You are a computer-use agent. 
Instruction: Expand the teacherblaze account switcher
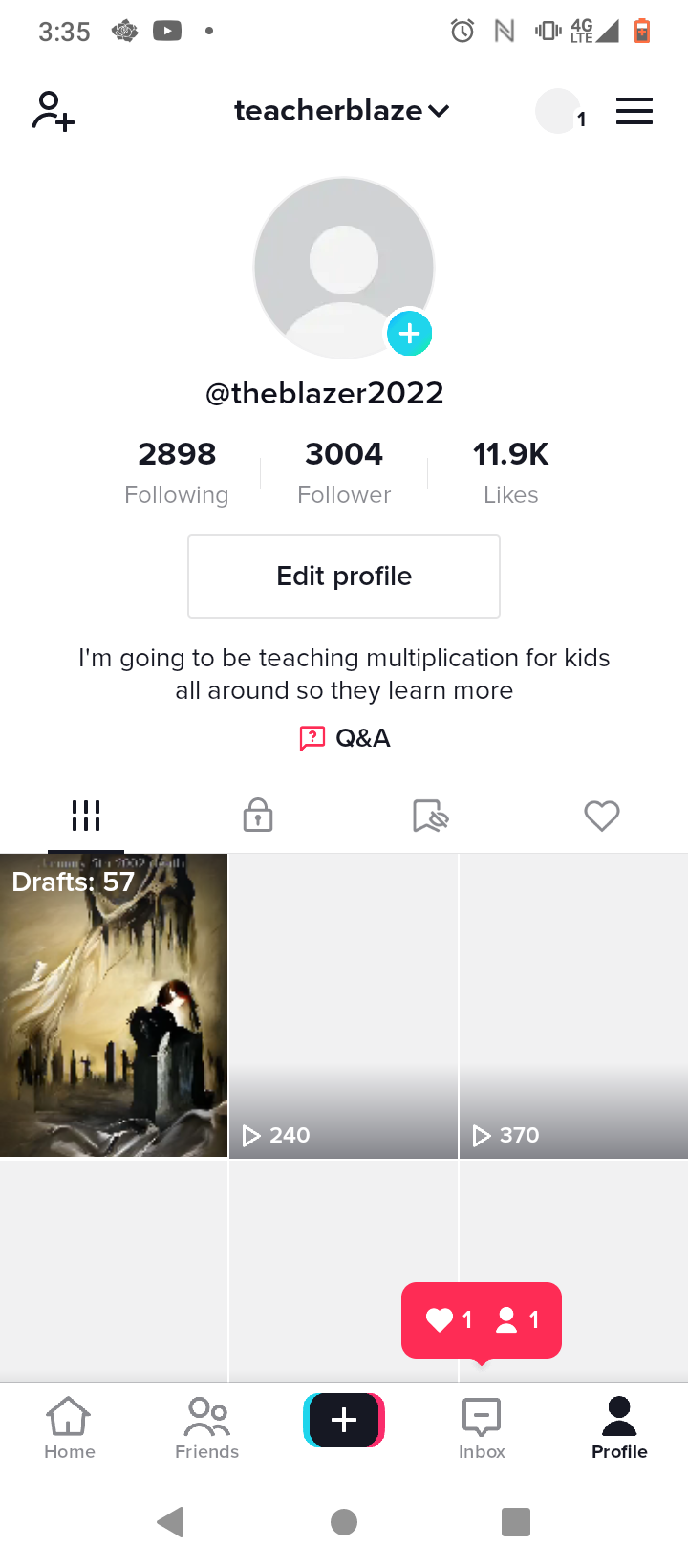coord(342,111)
